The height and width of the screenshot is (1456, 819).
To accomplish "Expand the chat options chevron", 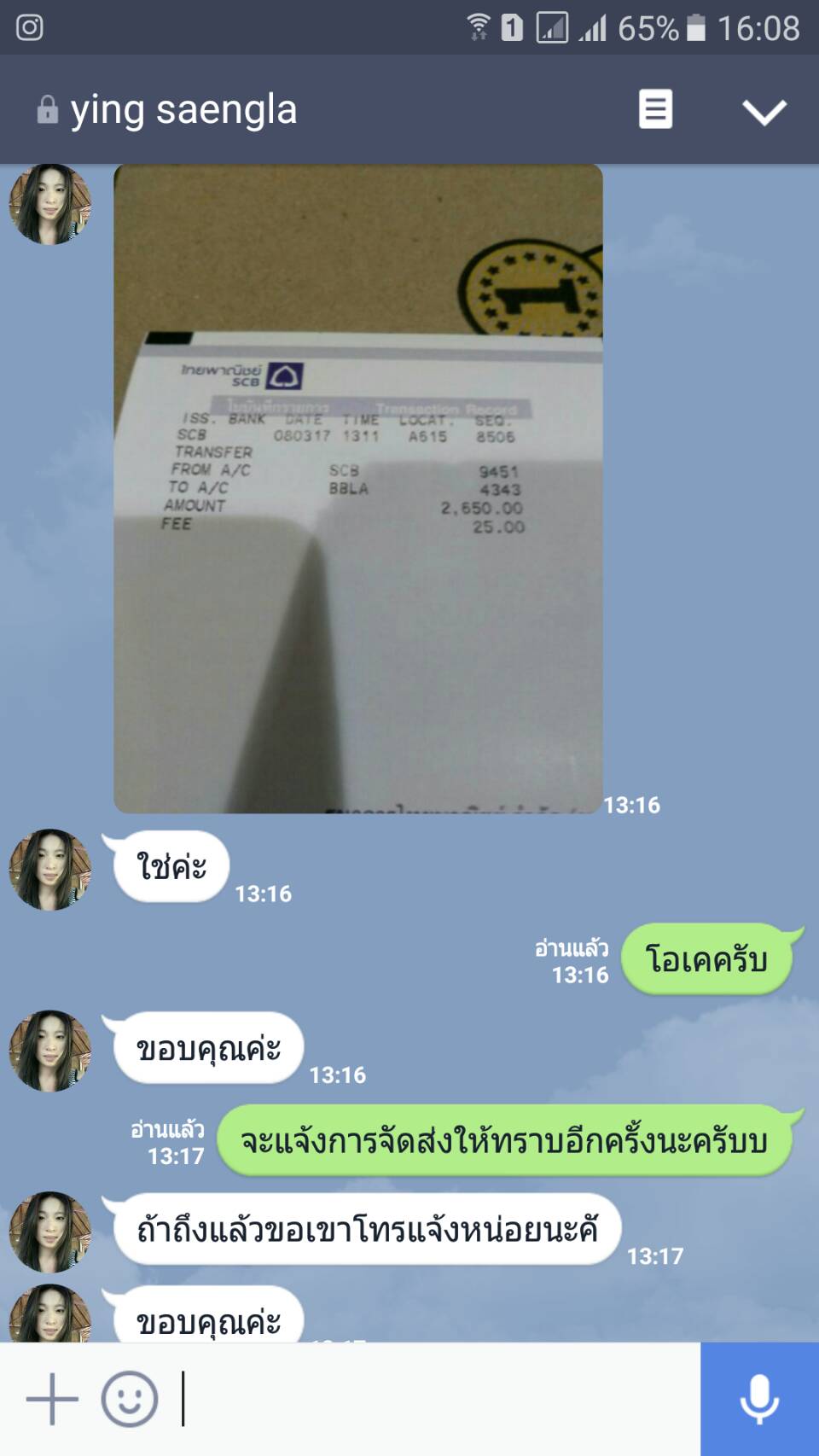I will tap(764, 111).
